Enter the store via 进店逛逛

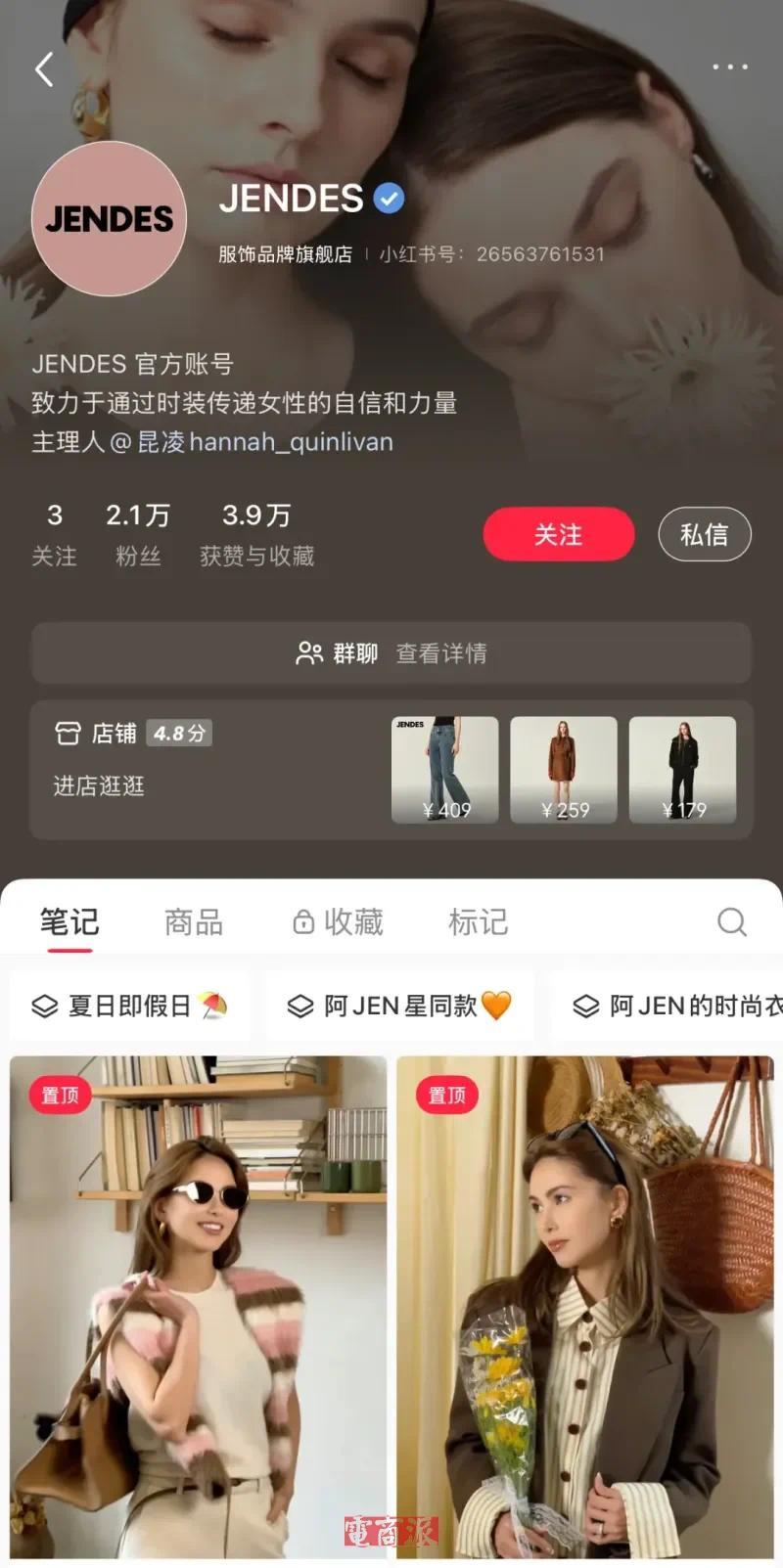tap(99, 785)
